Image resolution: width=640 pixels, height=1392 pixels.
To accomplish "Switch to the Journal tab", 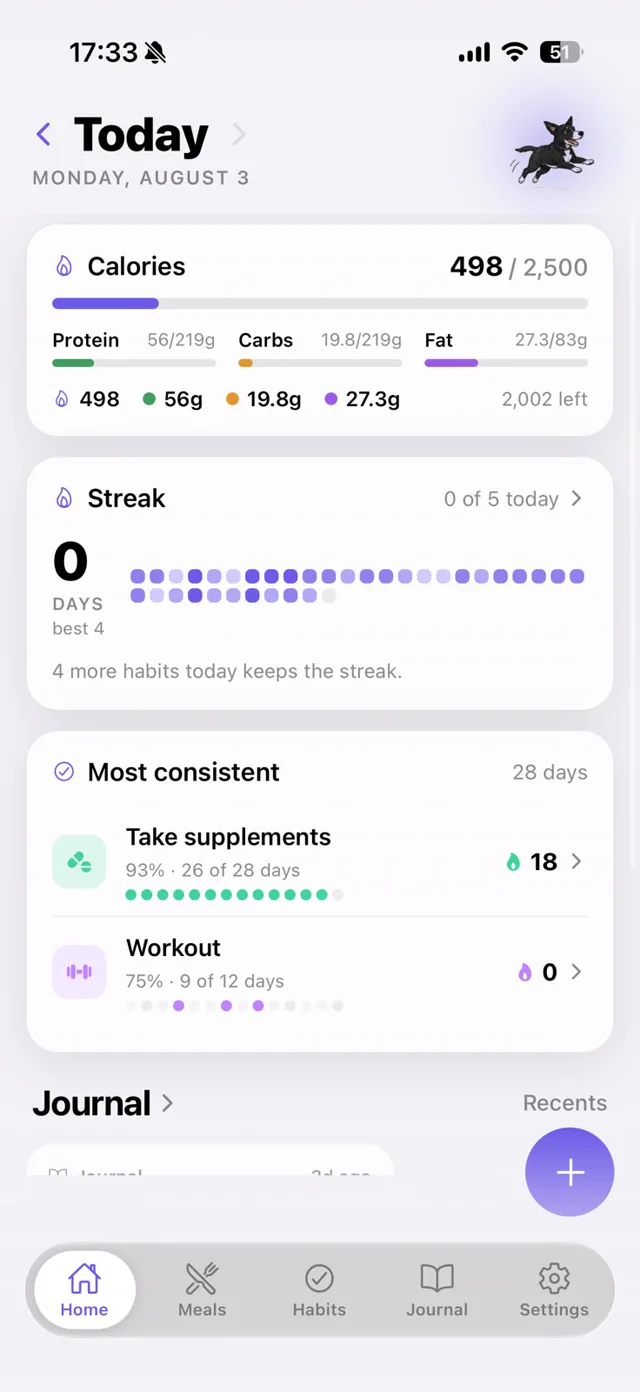I will click(437, 1290).
